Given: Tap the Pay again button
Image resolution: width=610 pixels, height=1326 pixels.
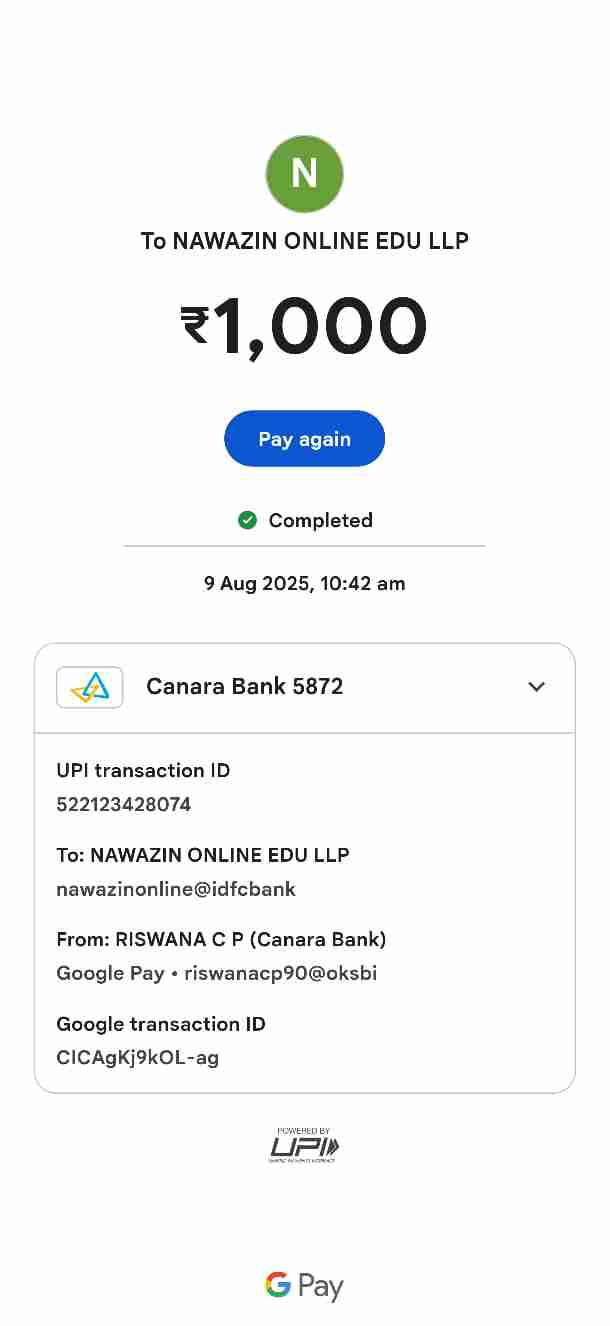Looking at the screenshot, I should pos(304,439).
